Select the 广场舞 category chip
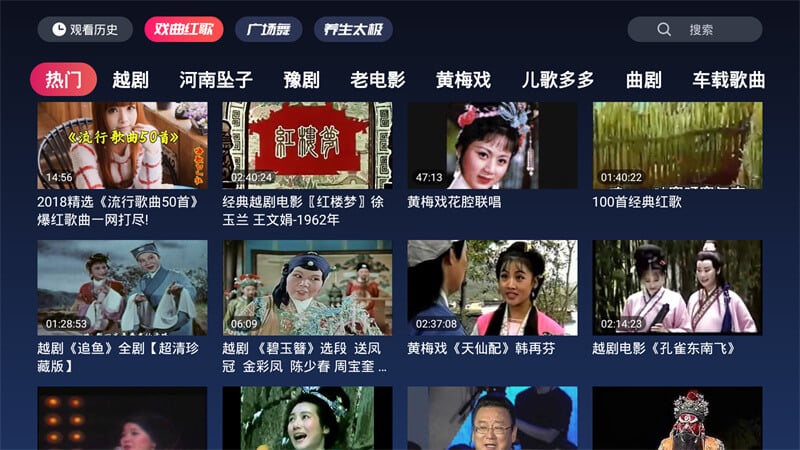 [x=268, y=29]
